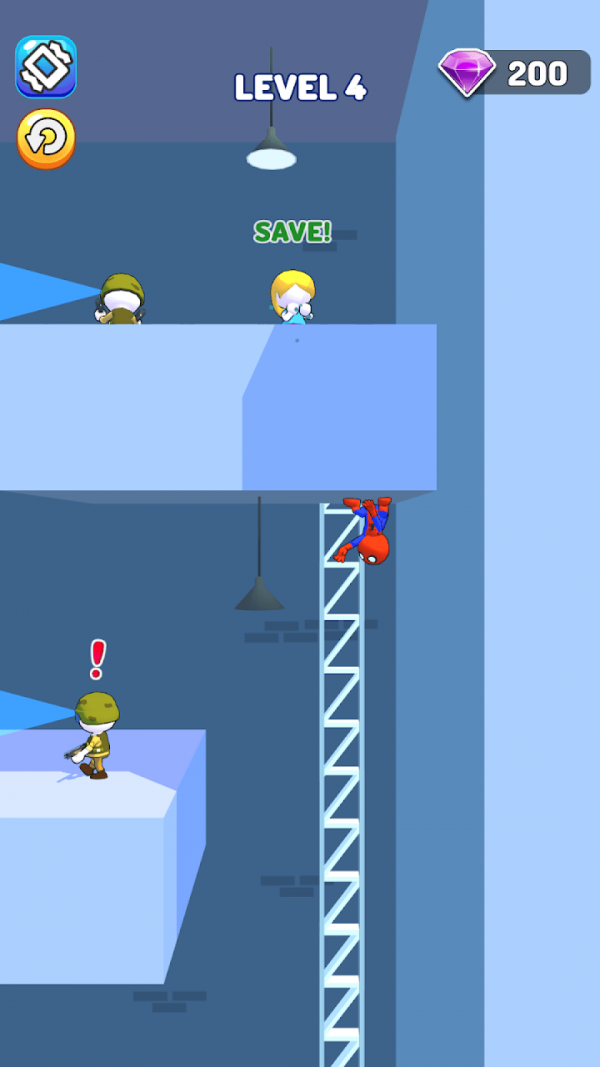600x1067 pixels.
Task: Attack the alerted soldier with the exclamation mark
Action: (96, 733)
